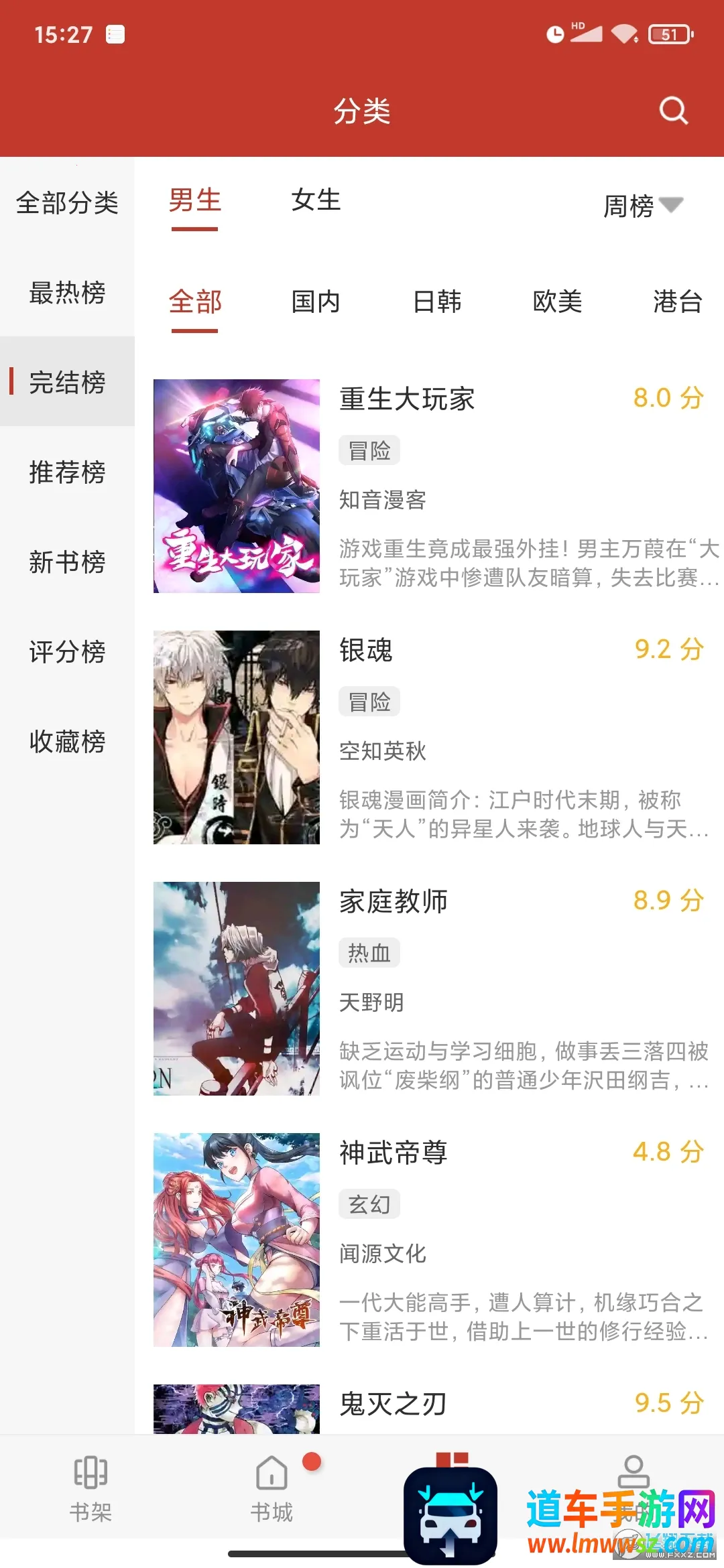Image resolution: width=724 pixels, height=1568 pixels.
Task: Open the comic 神武帝尊
Action: pyautogui.click(x=394, y=1153)
